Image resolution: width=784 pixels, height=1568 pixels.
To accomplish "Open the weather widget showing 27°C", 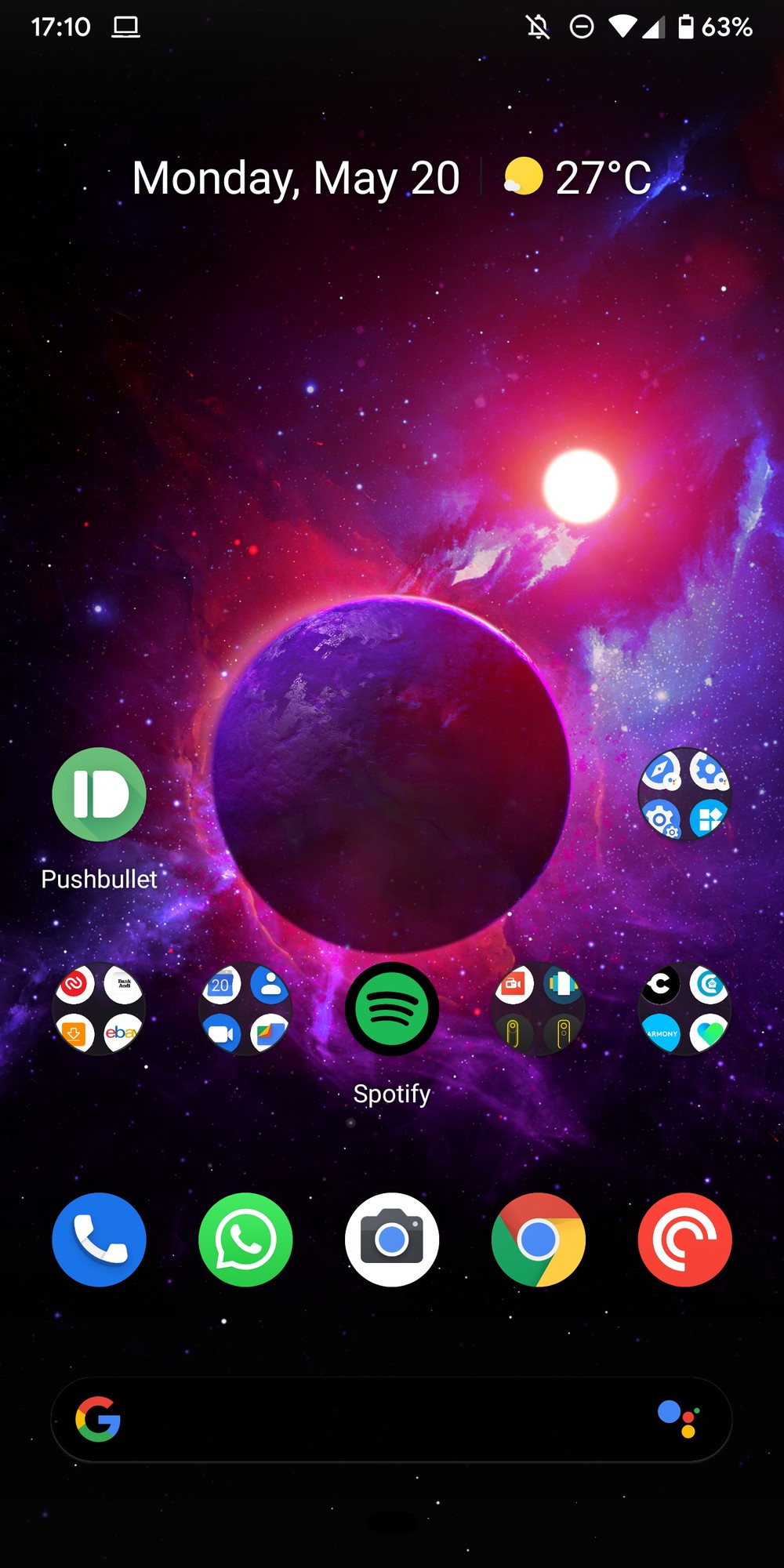I will tap(579, 177).
